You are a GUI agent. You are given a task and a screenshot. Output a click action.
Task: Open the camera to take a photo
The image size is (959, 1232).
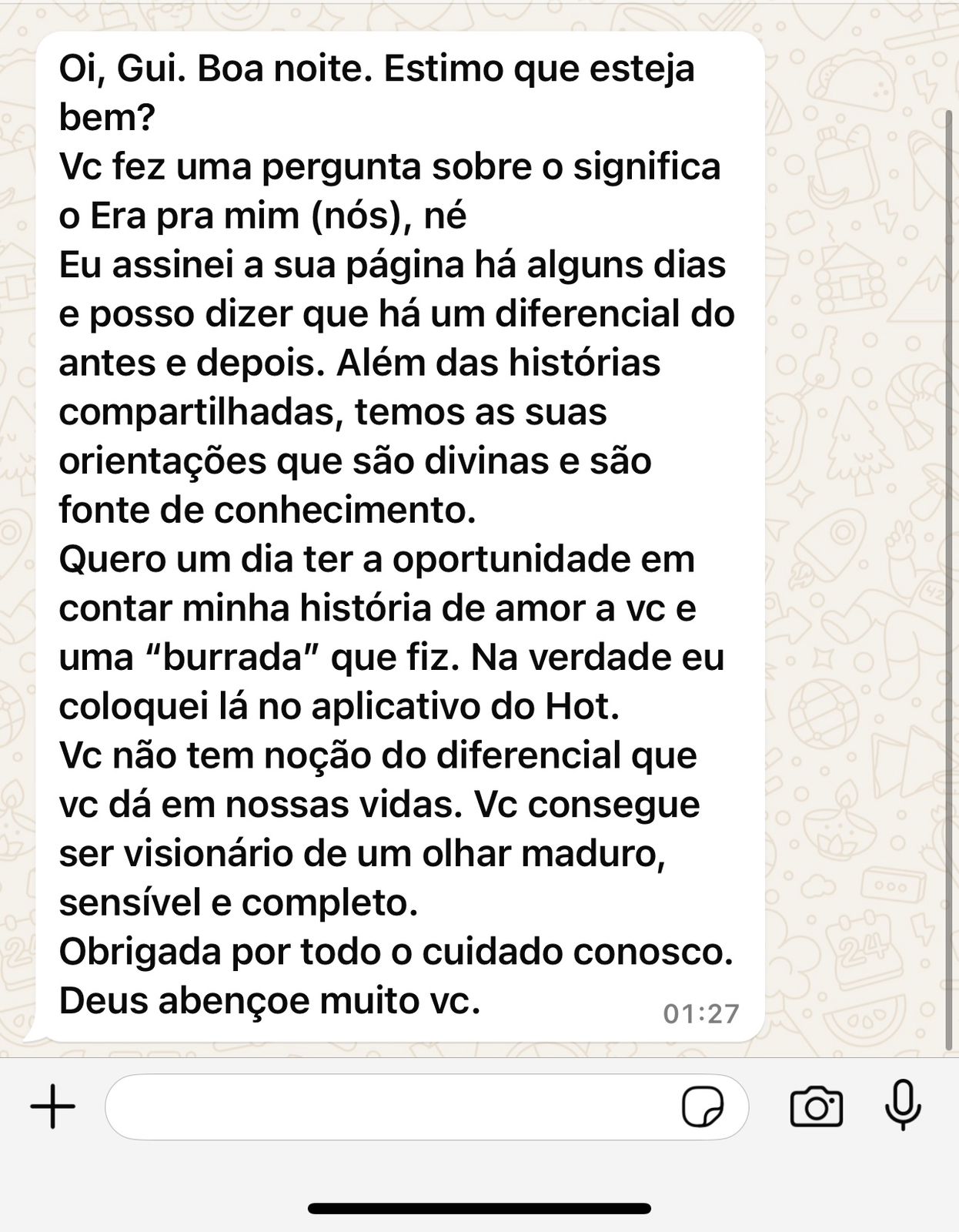pyautogui.click(x=816, y=1106)
